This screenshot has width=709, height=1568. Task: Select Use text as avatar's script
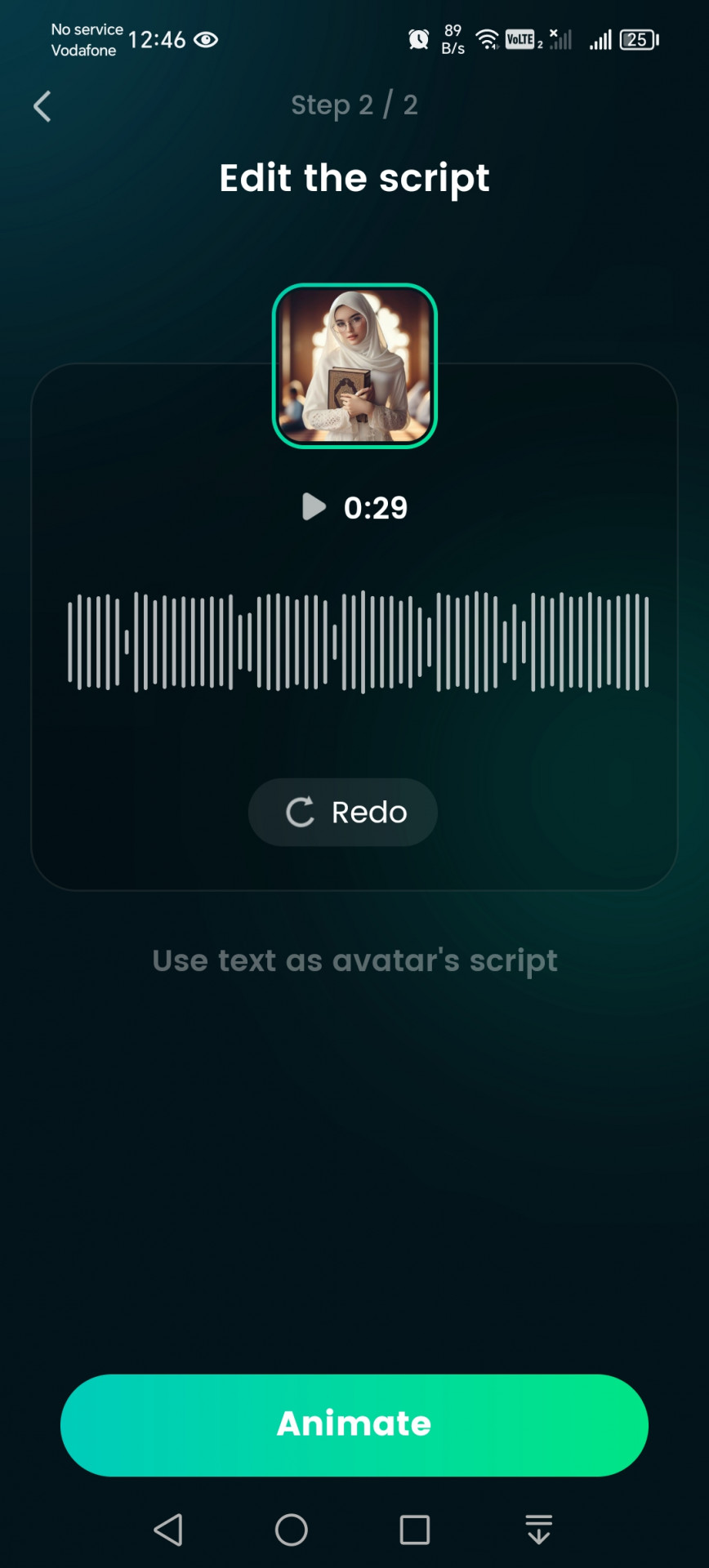354,960
